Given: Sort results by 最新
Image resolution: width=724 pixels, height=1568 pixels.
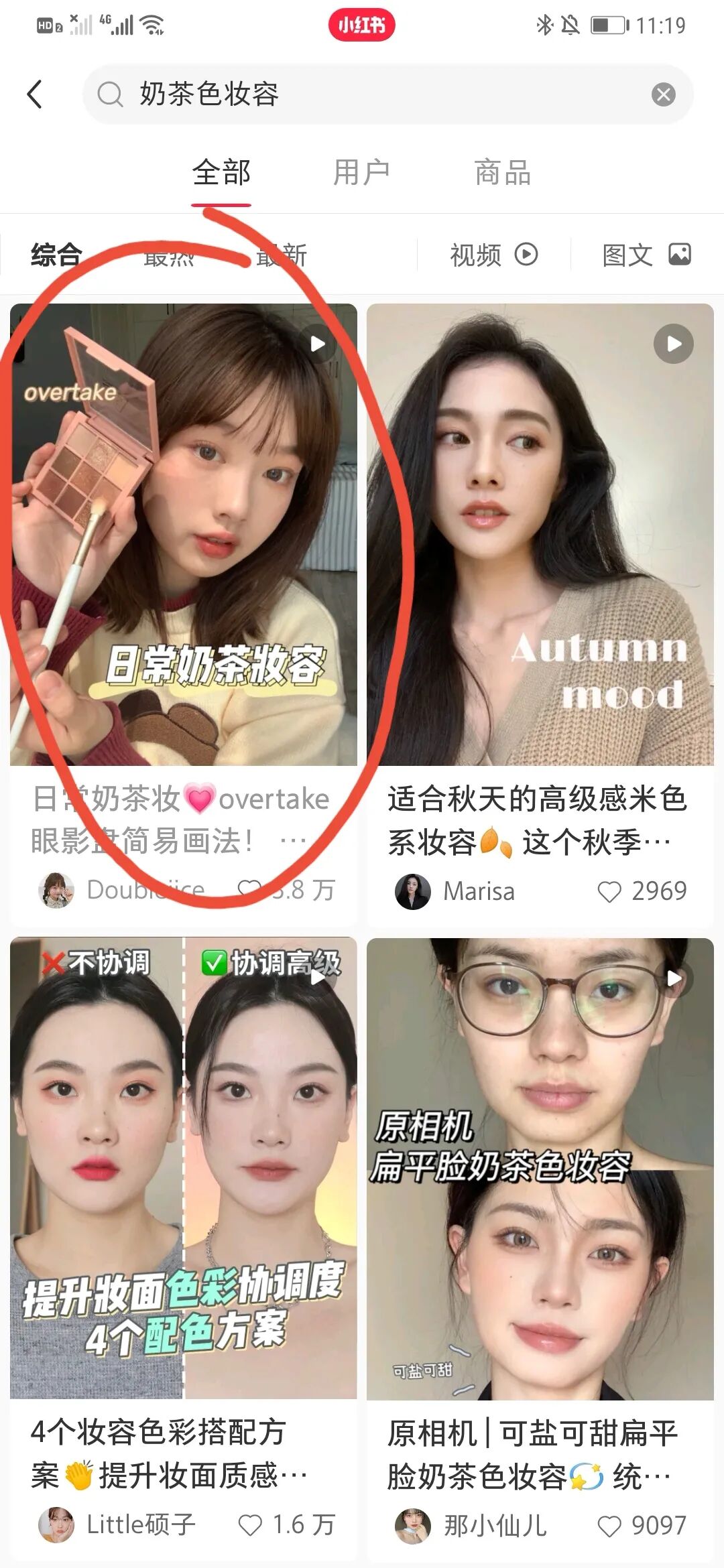Looking at the screenshot, I should pyautogui.click(x=282, y=255).
